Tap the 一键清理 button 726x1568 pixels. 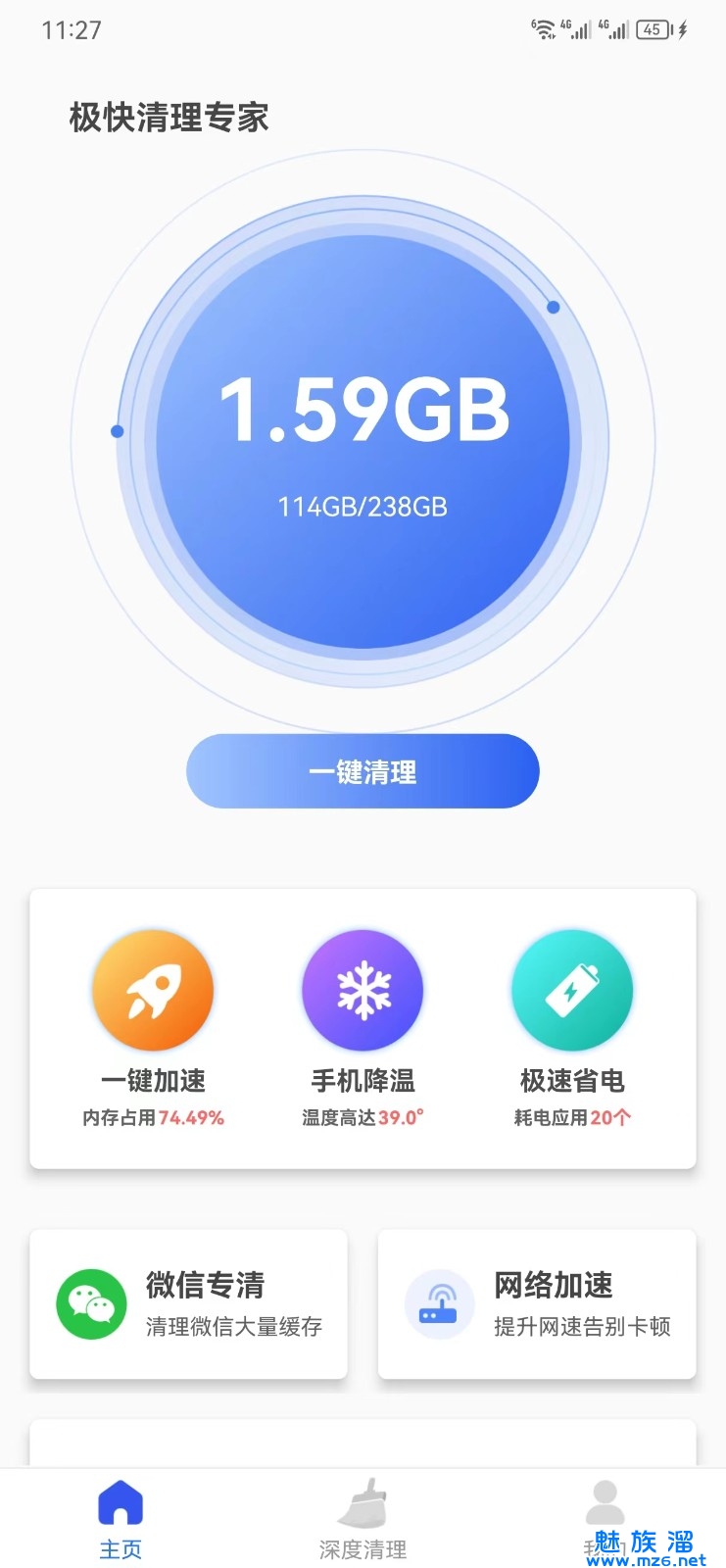(363, 771)
